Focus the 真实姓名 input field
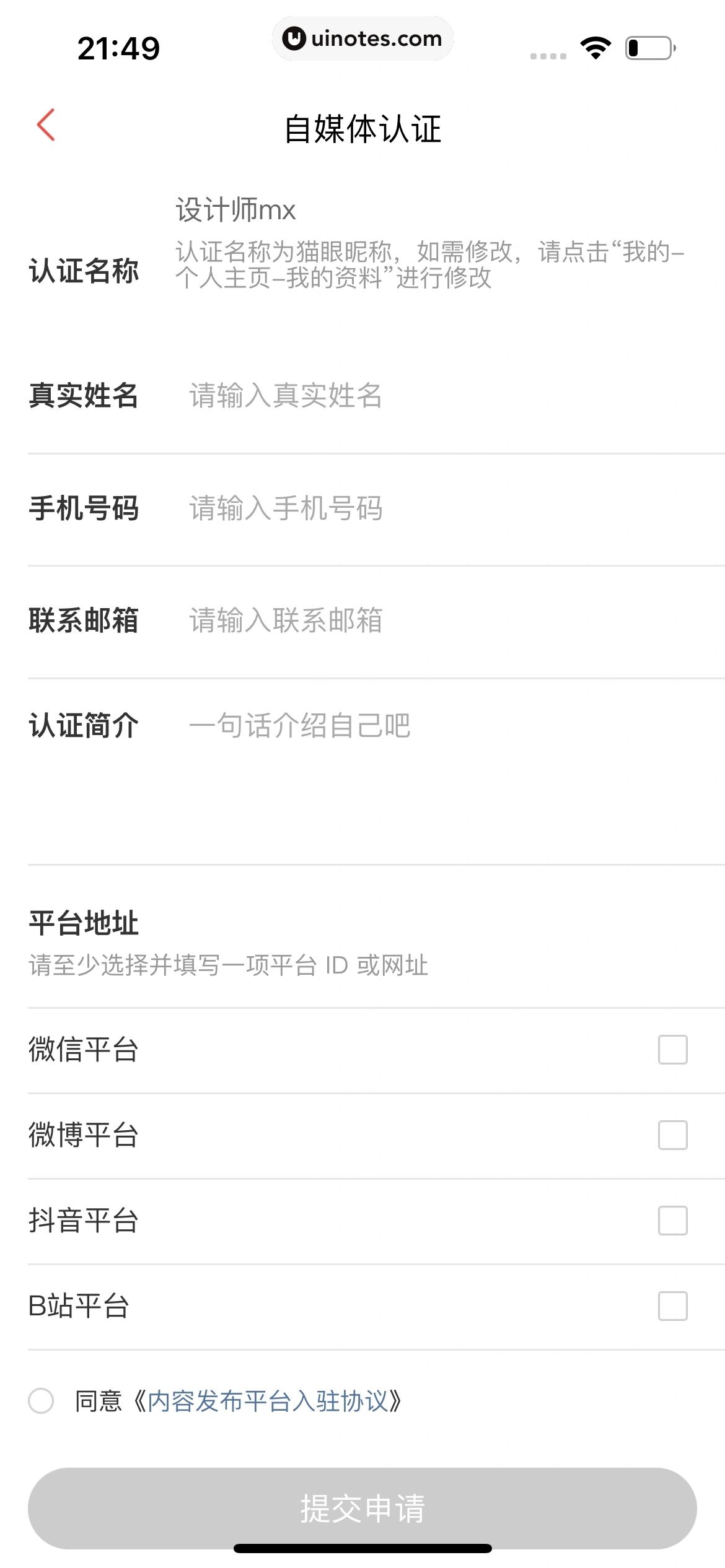Screen dimensions: 725x1568 tap(434, 396)
